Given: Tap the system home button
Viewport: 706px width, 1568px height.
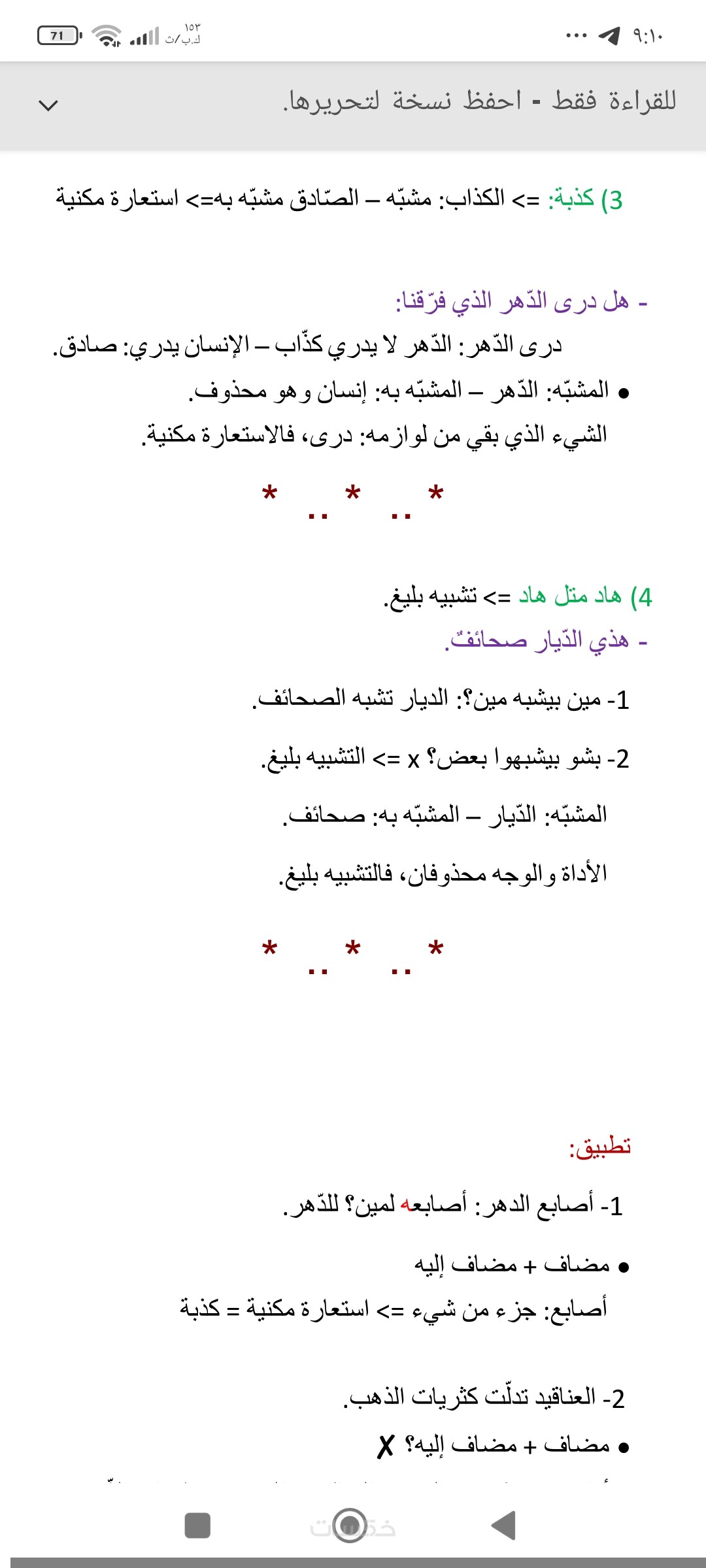Looking at the screenshot, I should (x=350, y=1525).
